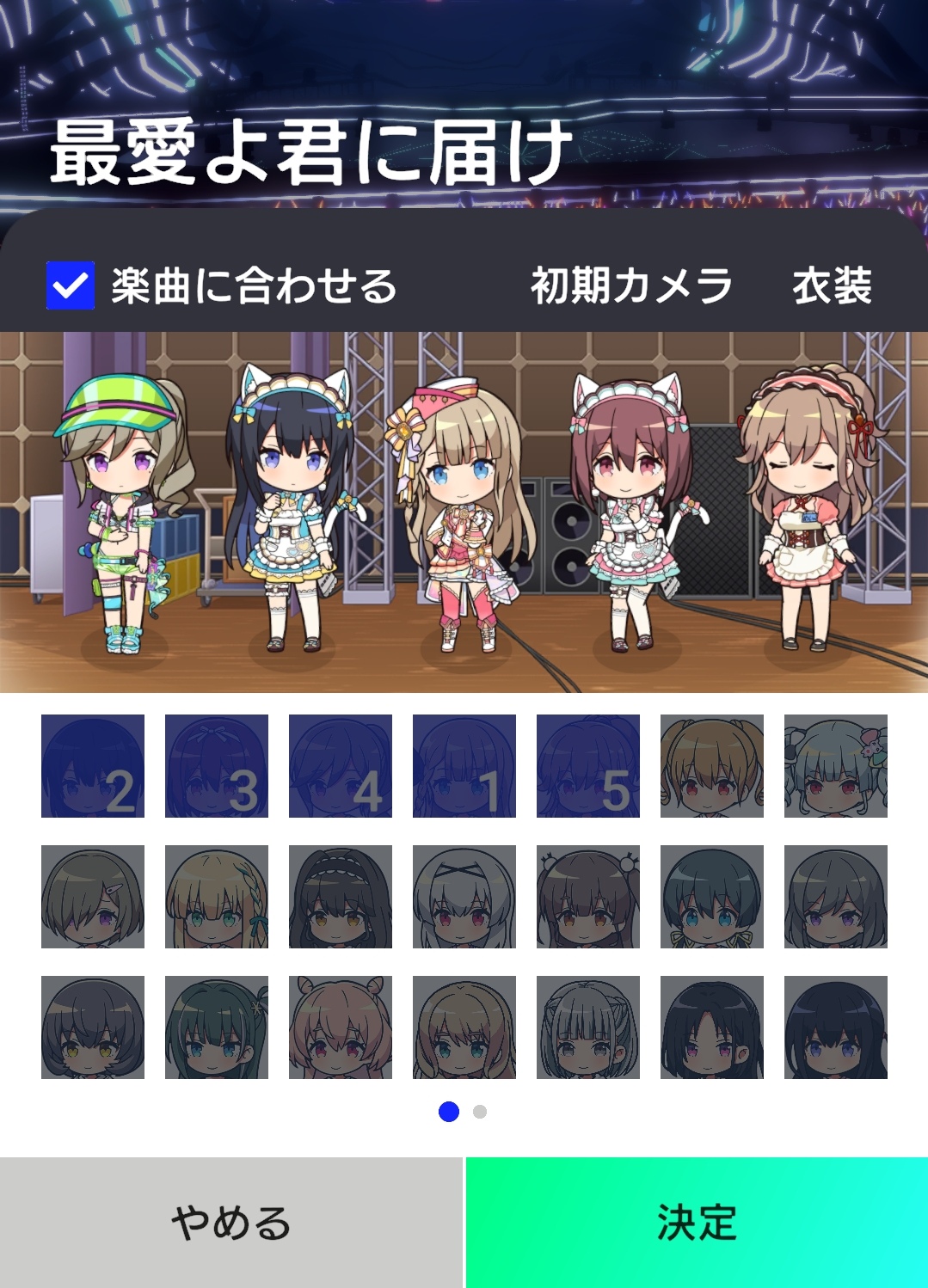Deselect the character marked number 4
Viewport: 928px width, 1288px height.
[341, 766]
